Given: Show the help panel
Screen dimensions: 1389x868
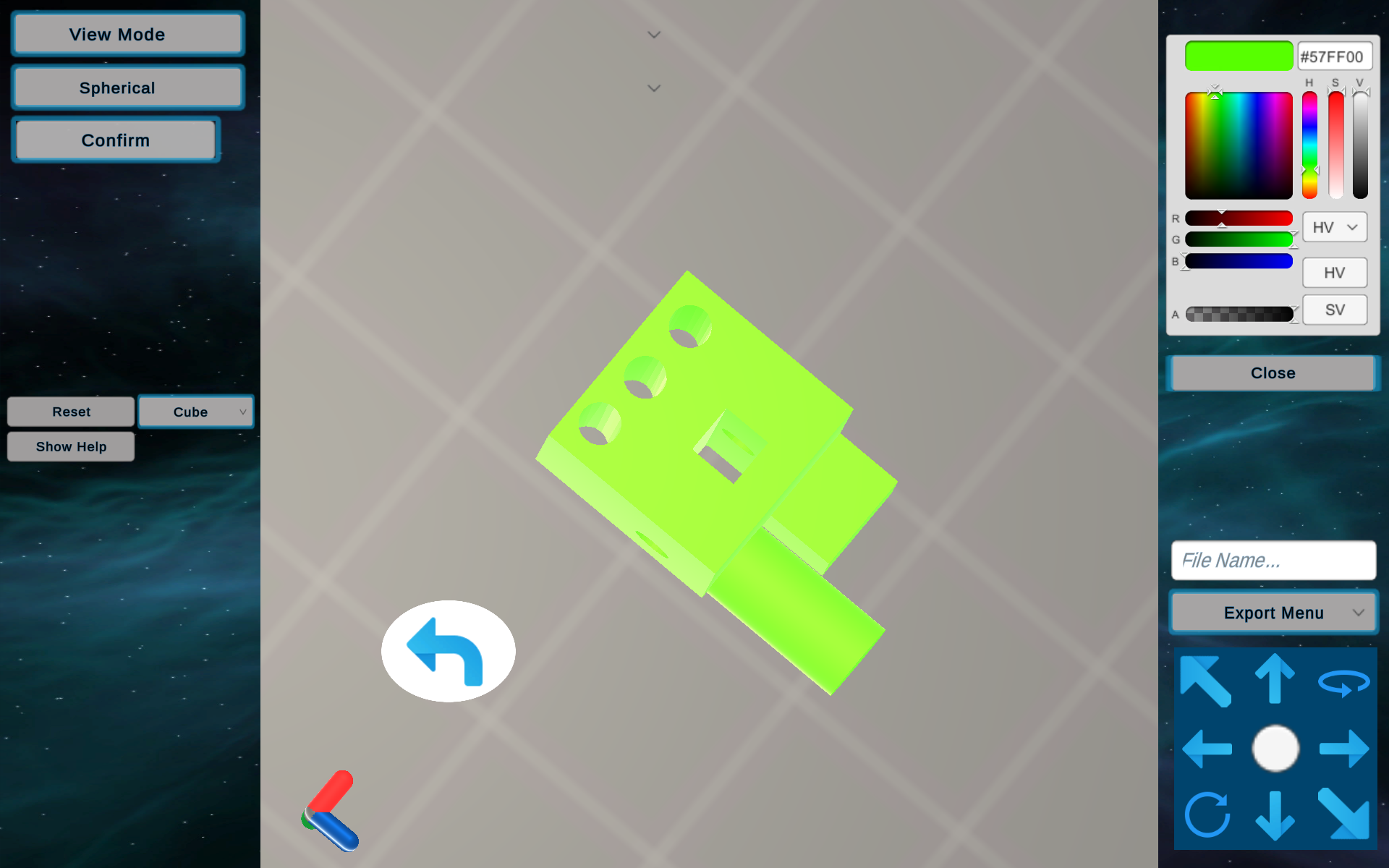Looking at the screenshot, I should click(71, 446).
